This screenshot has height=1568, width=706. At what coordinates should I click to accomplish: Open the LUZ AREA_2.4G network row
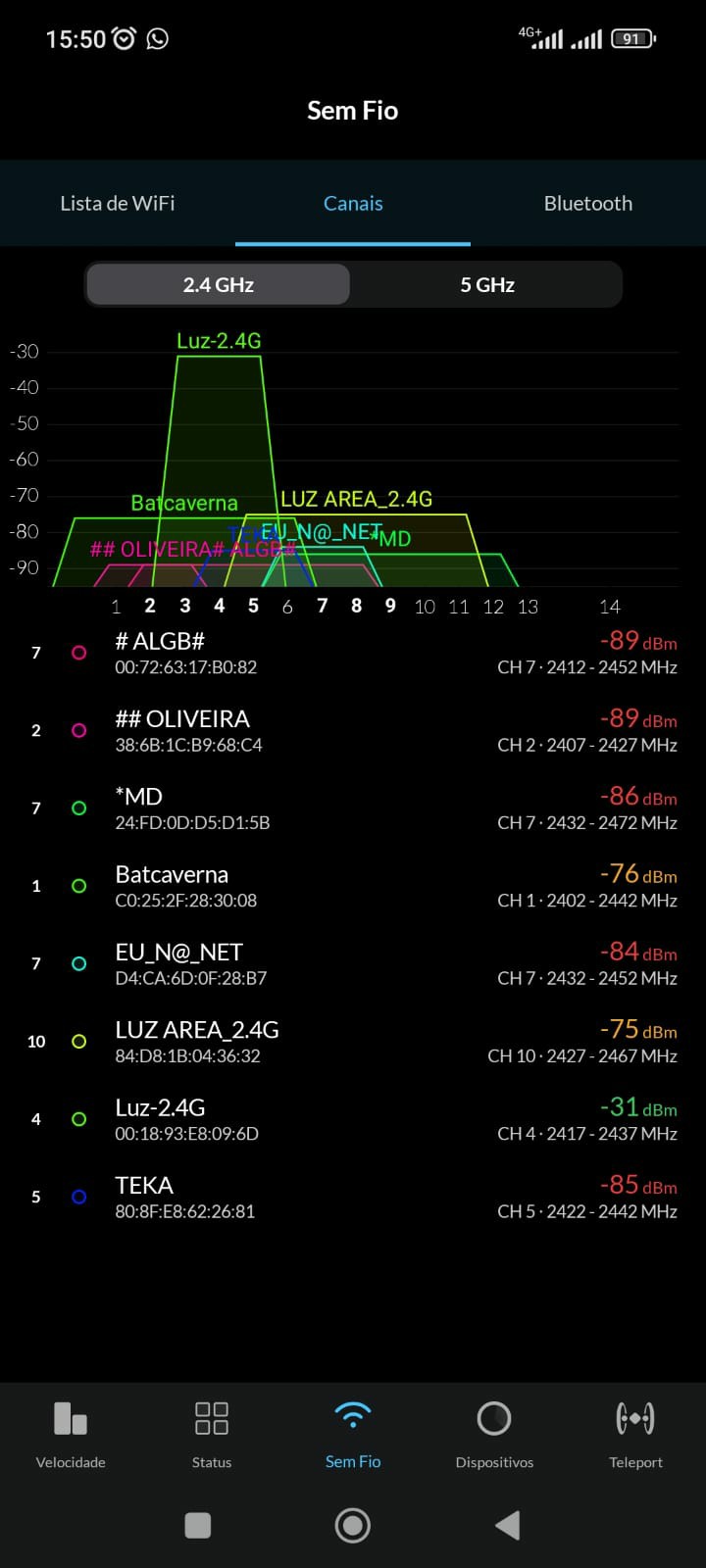pyautogui.click(x=353, y=1041)
